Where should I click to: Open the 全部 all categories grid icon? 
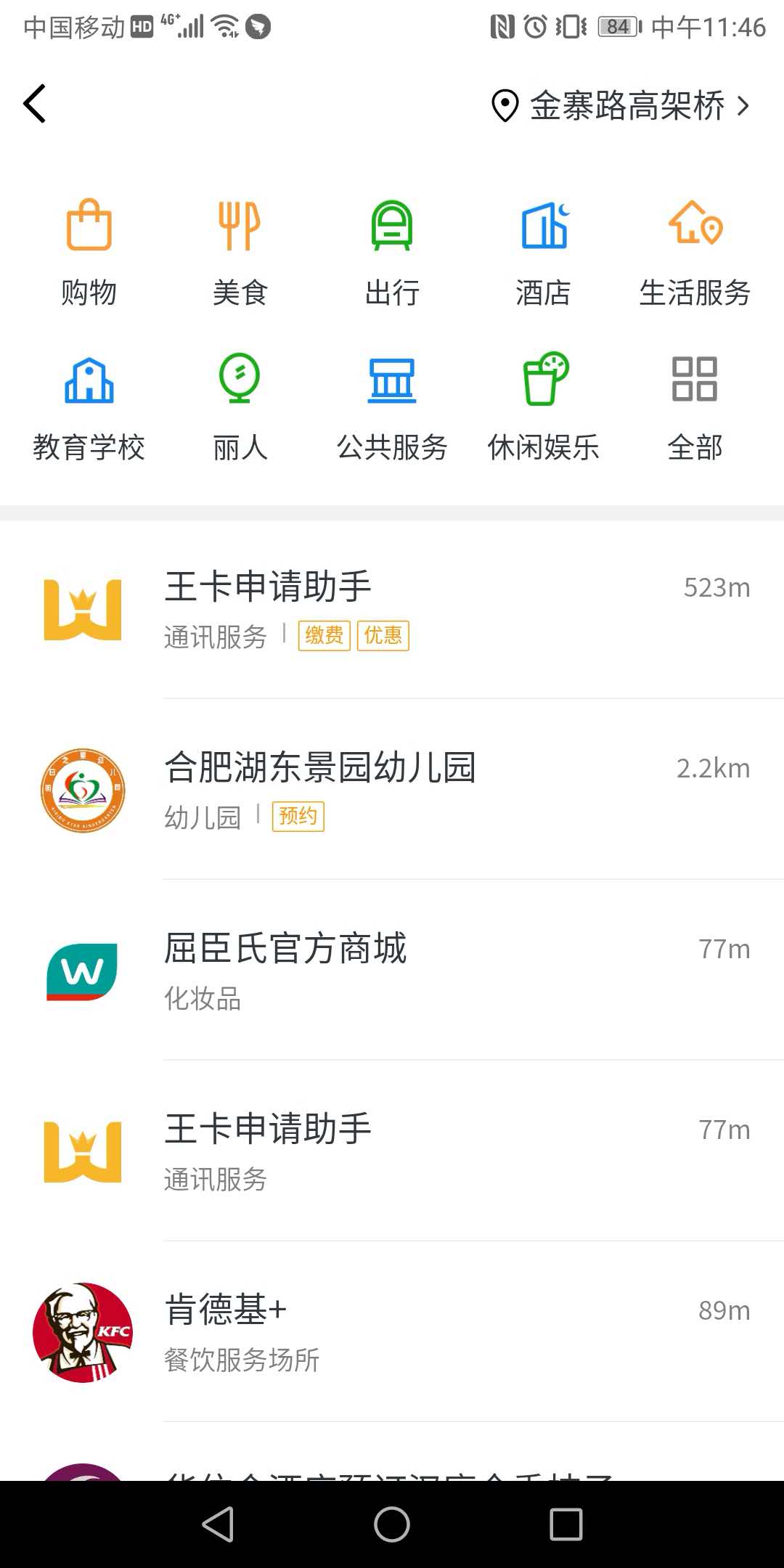point(693,407)
